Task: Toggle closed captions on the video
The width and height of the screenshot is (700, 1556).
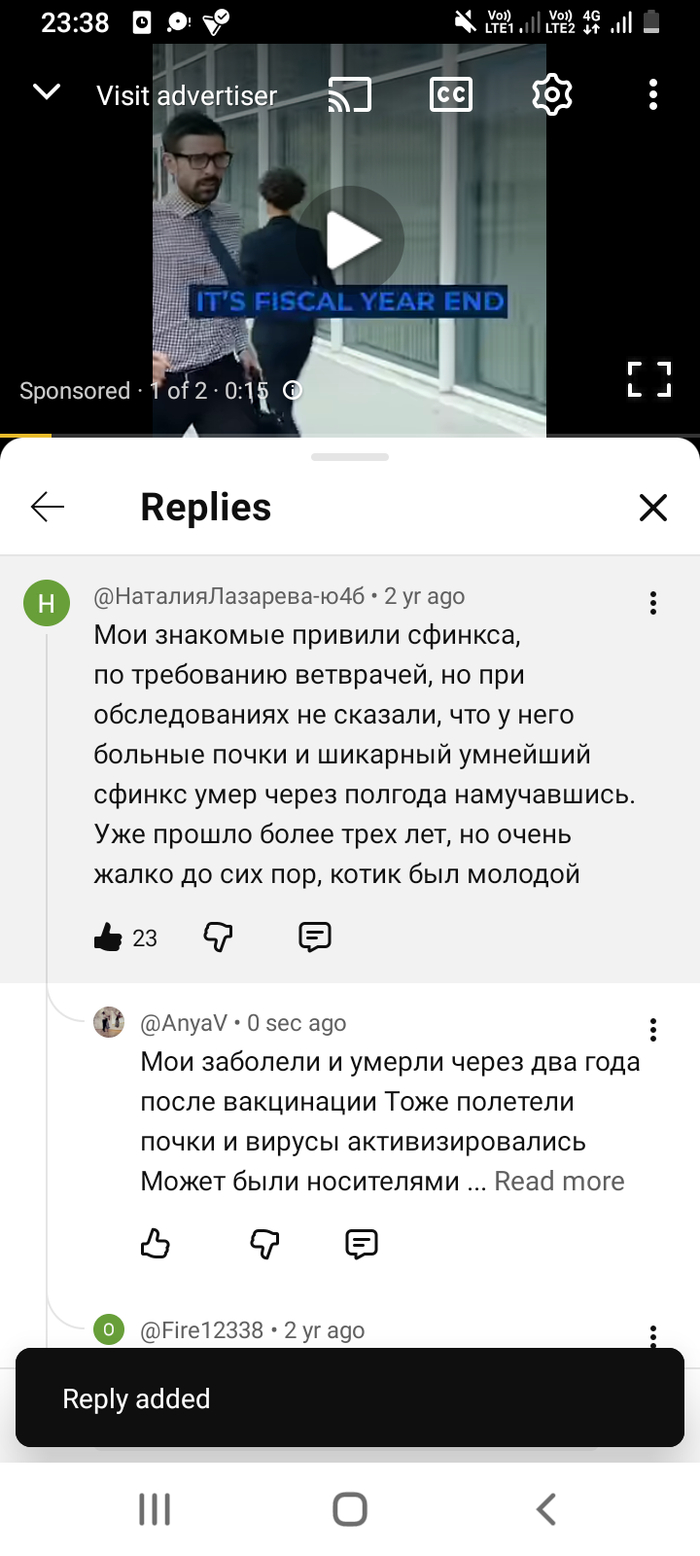Action: (451, 94)
